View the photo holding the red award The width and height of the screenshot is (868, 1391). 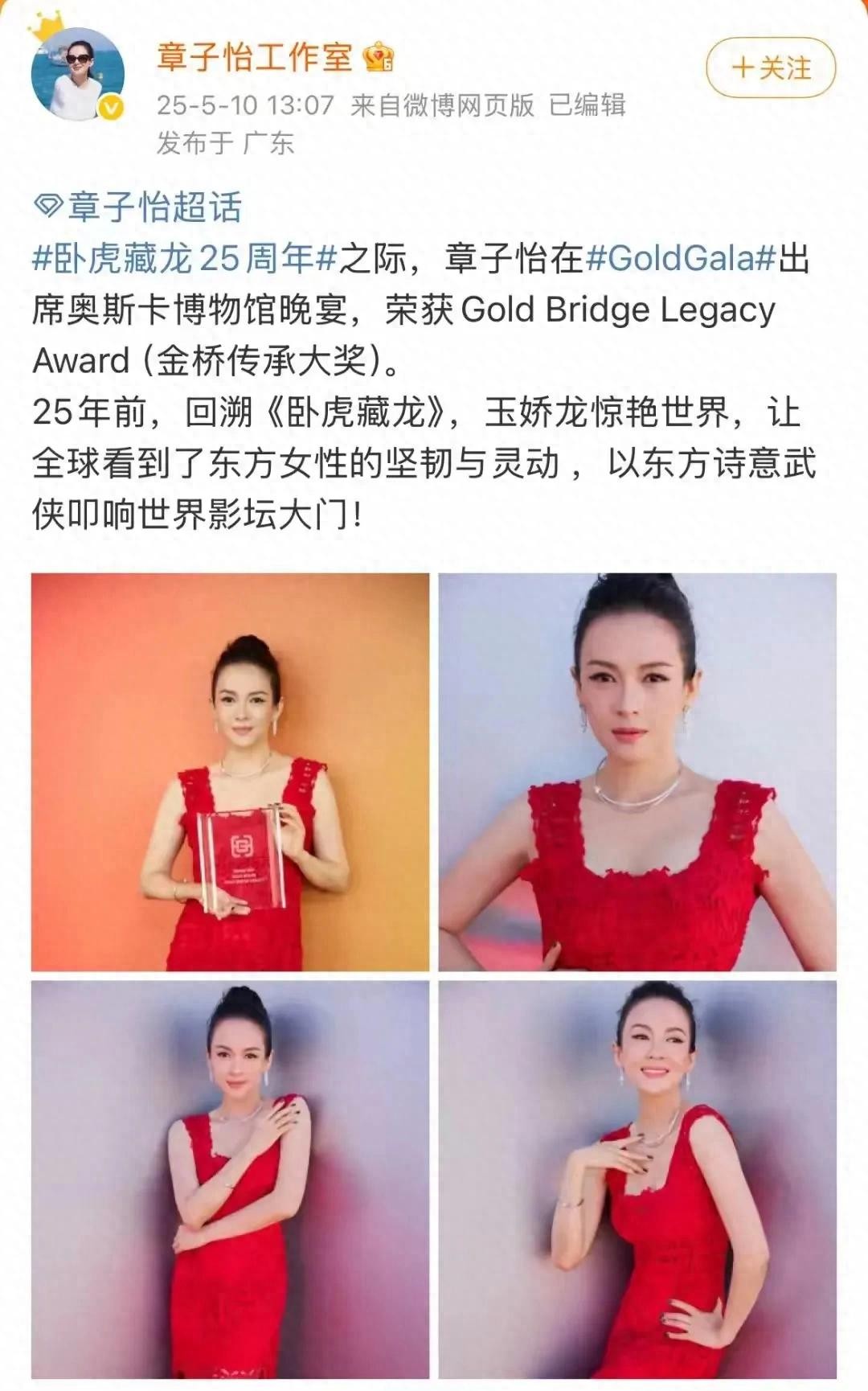pos(230,772)
